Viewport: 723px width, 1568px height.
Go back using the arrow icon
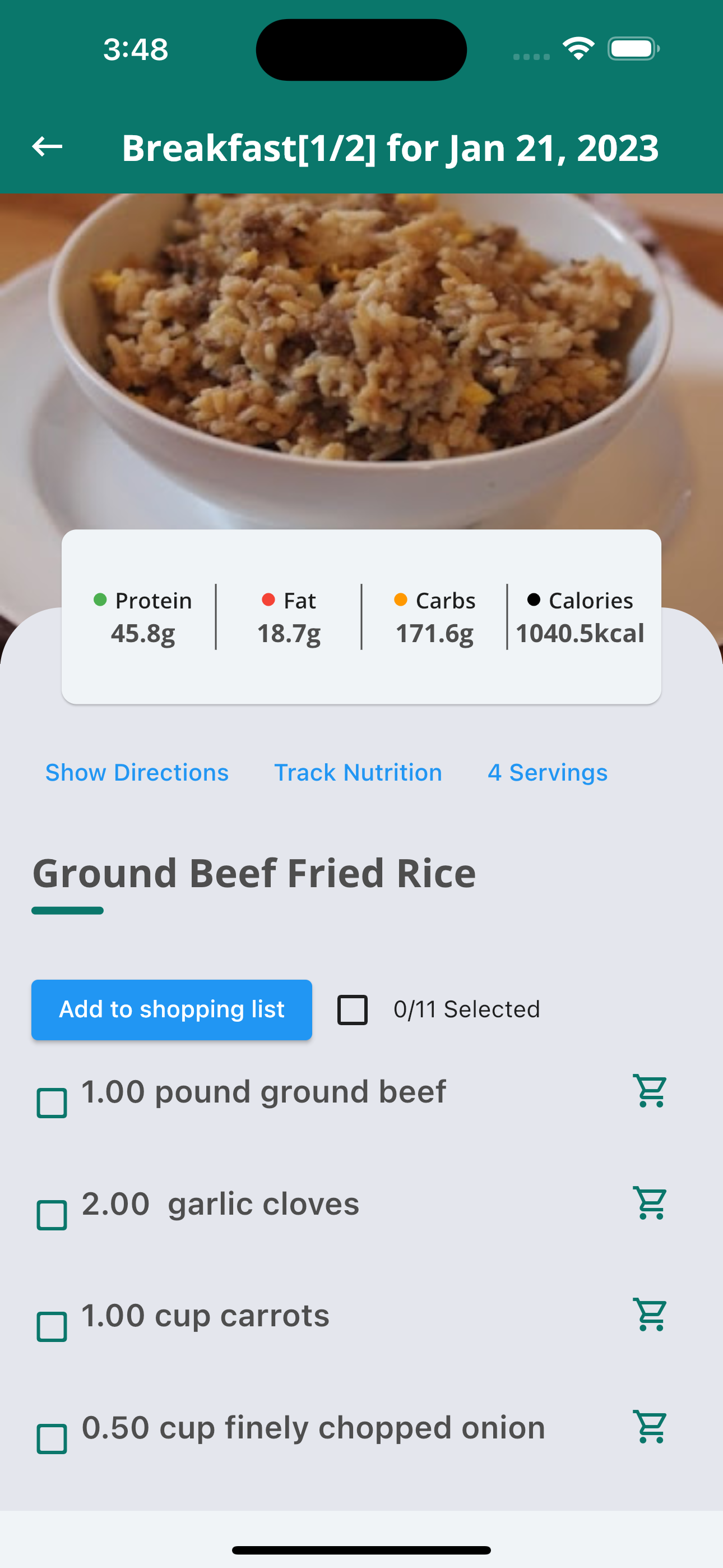(47, 147)
